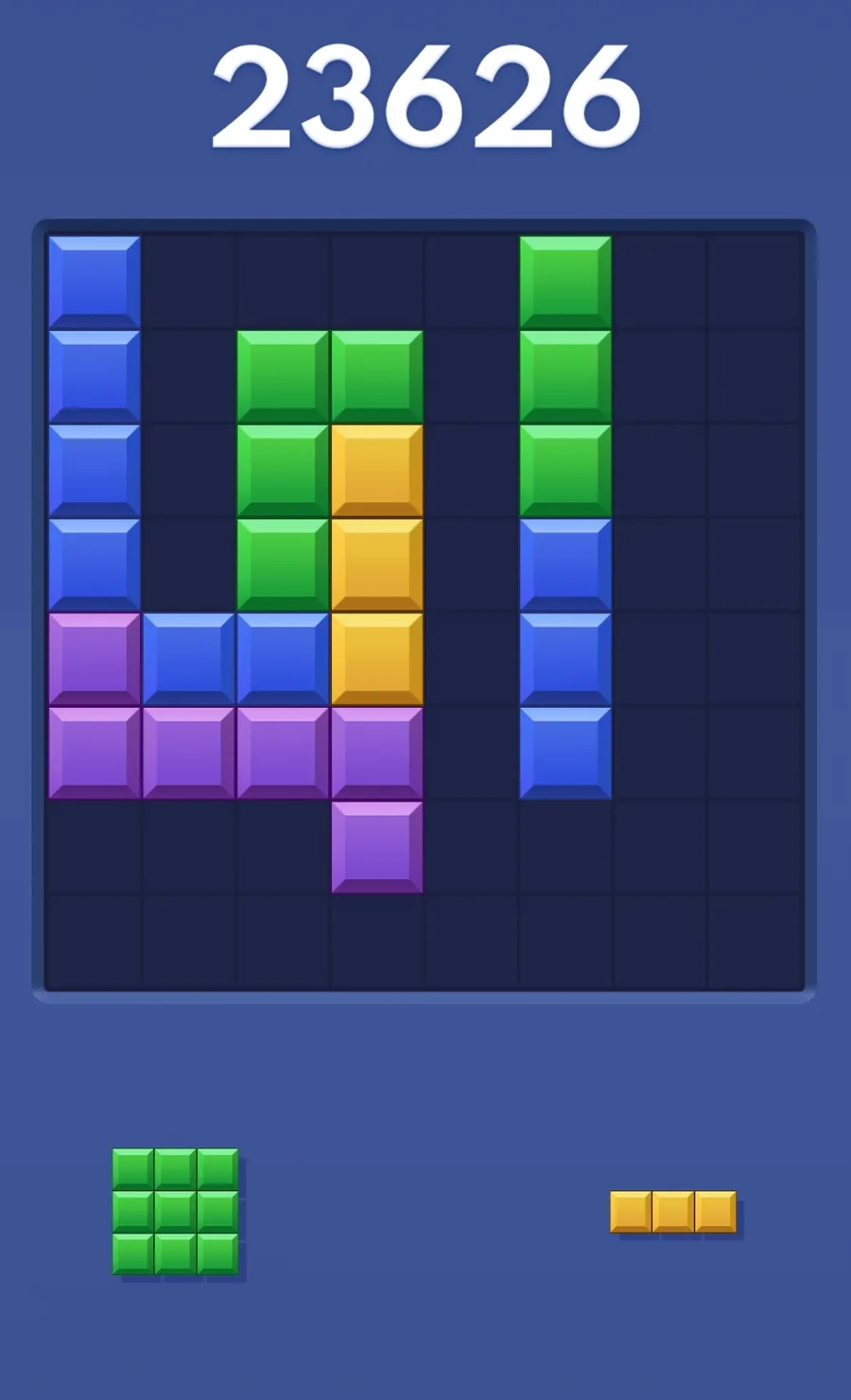Image resolution: width=851 pixels, height=1400 pixels.
Task: Select the green 3x3 square block piece
Action: [x=176, y=1212]
